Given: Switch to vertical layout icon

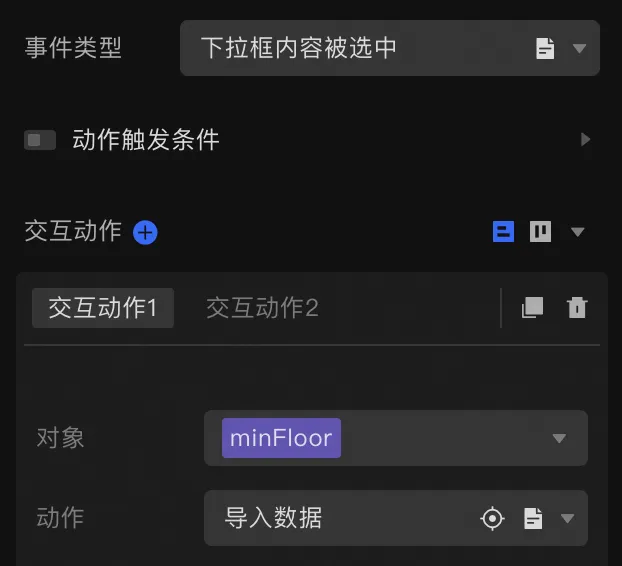Looking at the screenshot, I should tap(540, 232).
